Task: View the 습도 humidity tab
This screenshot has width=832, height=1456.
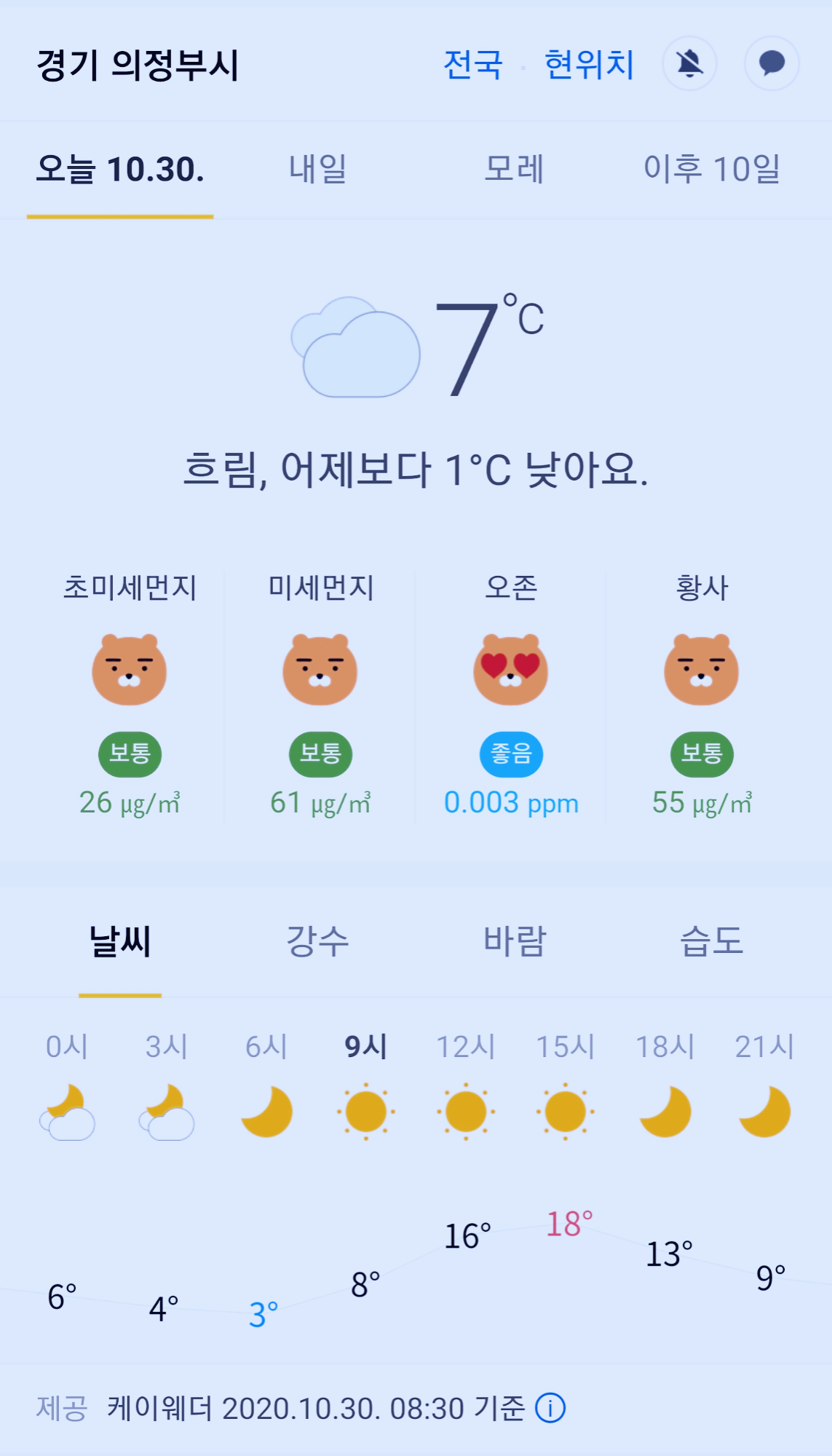Action: (712, 941)
